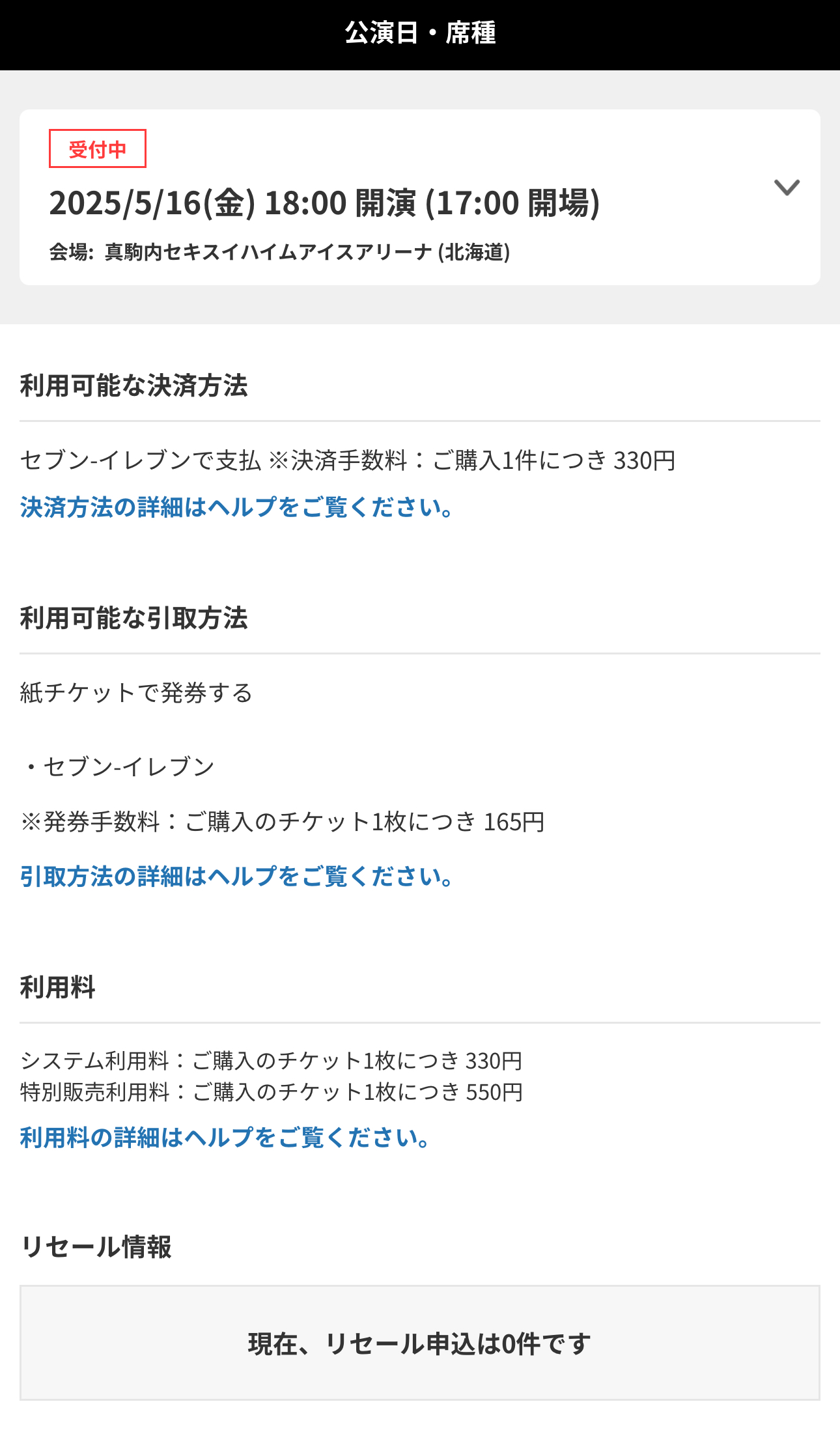Open the payment method details help link

pyautogui.click(x=236, y=507)
